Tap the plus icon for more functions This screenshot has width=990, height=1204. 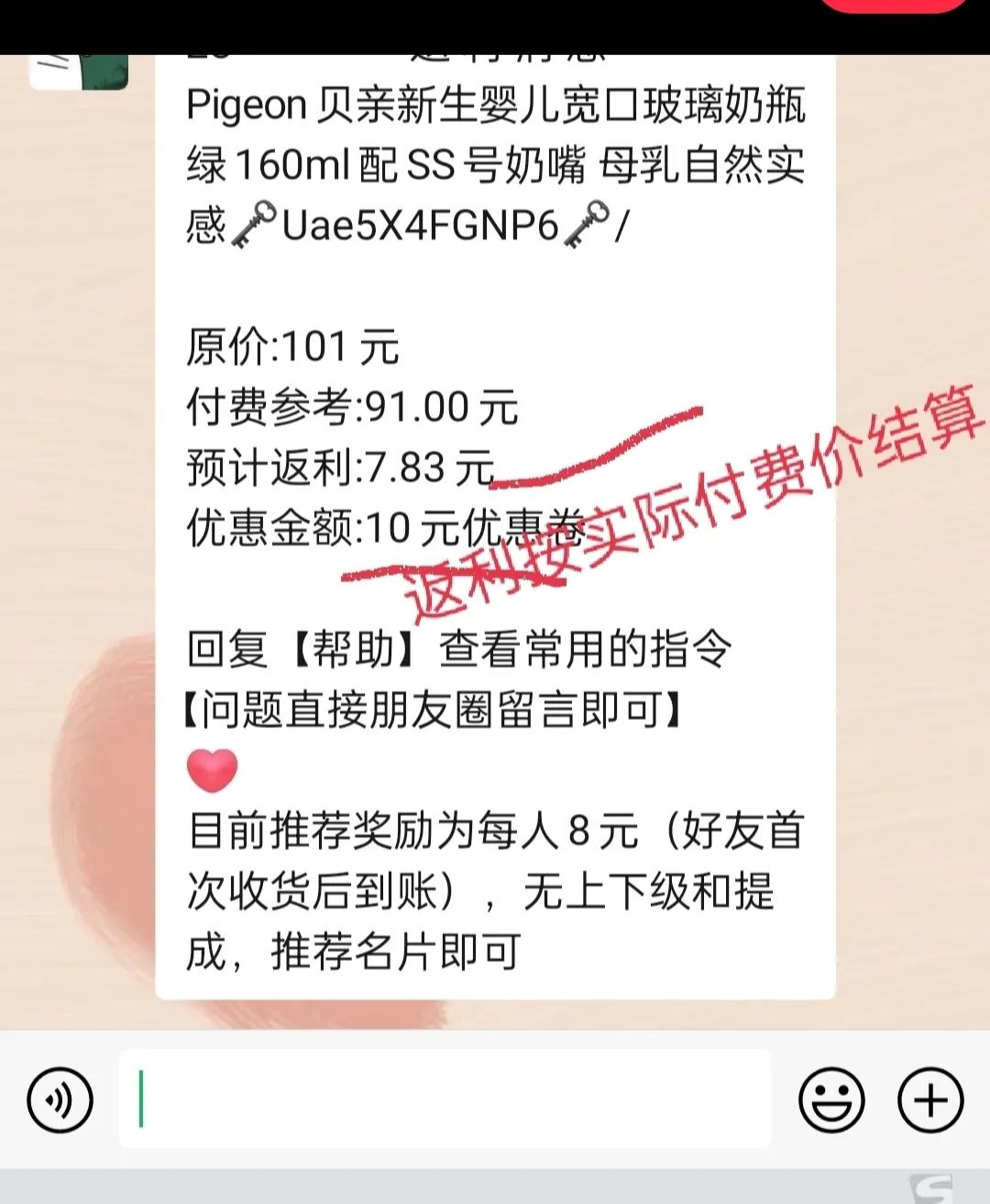point(929,1098)
